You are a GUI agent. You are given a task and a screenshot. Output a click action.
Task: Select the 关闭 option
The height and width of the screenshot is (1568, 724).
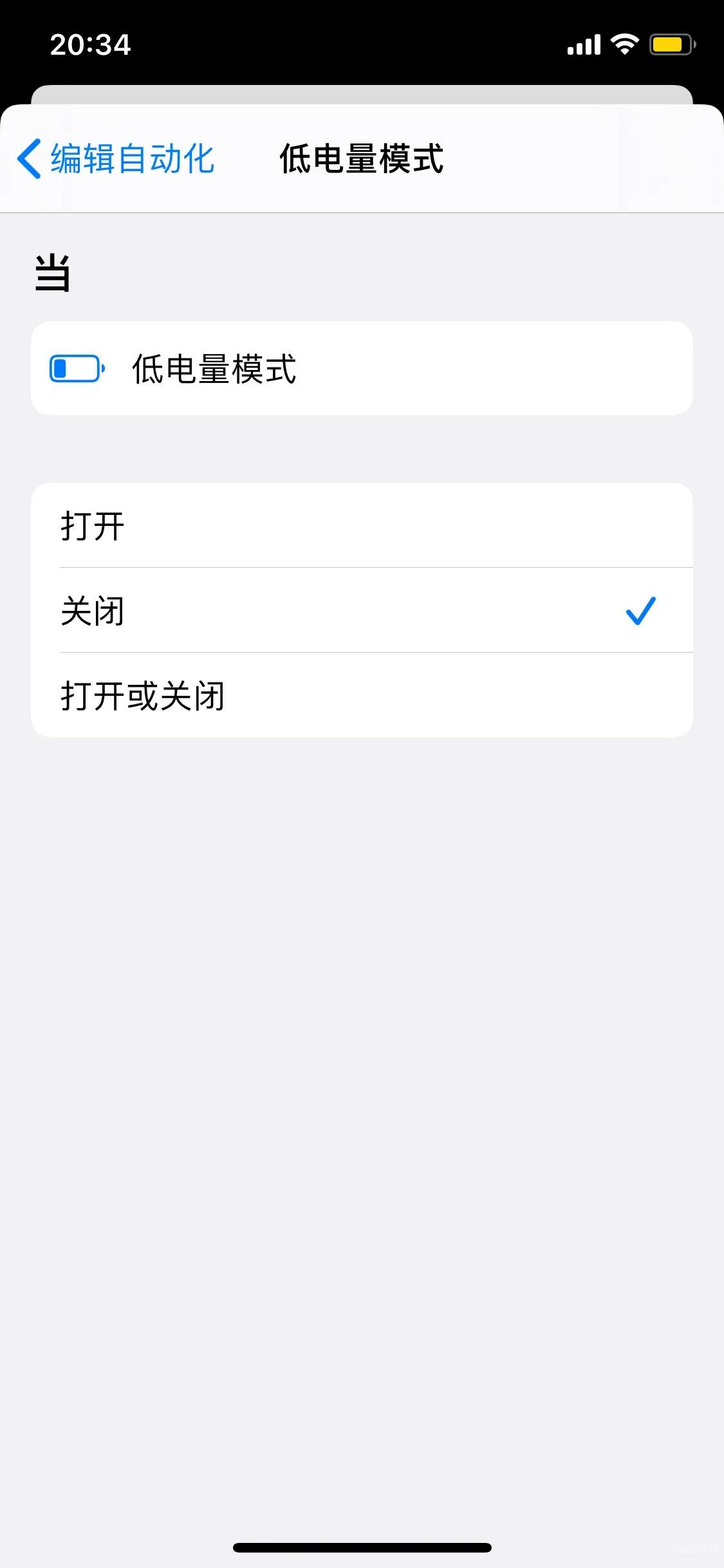click(362, 610)
